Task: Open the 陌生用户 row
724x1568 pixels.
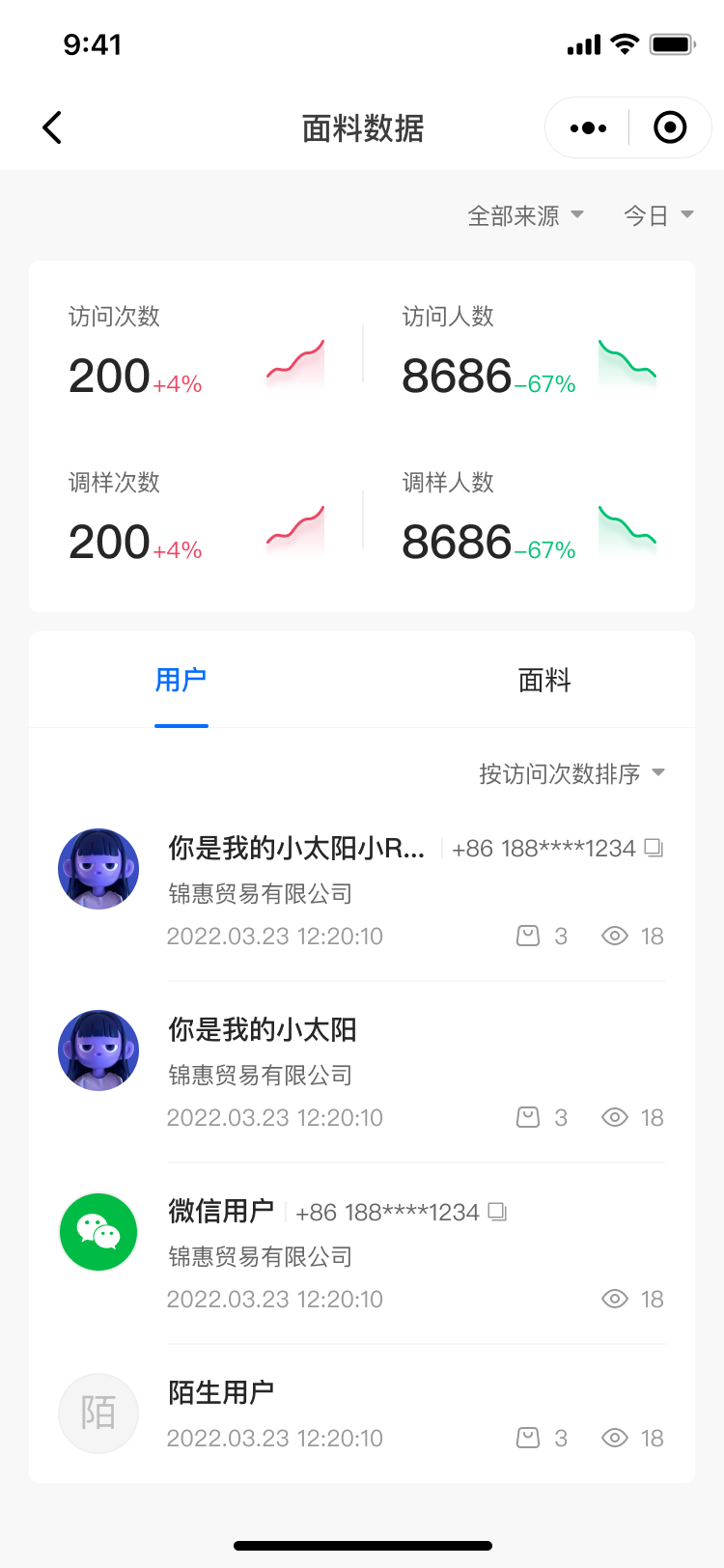Action: click(x=221, y=1392)
